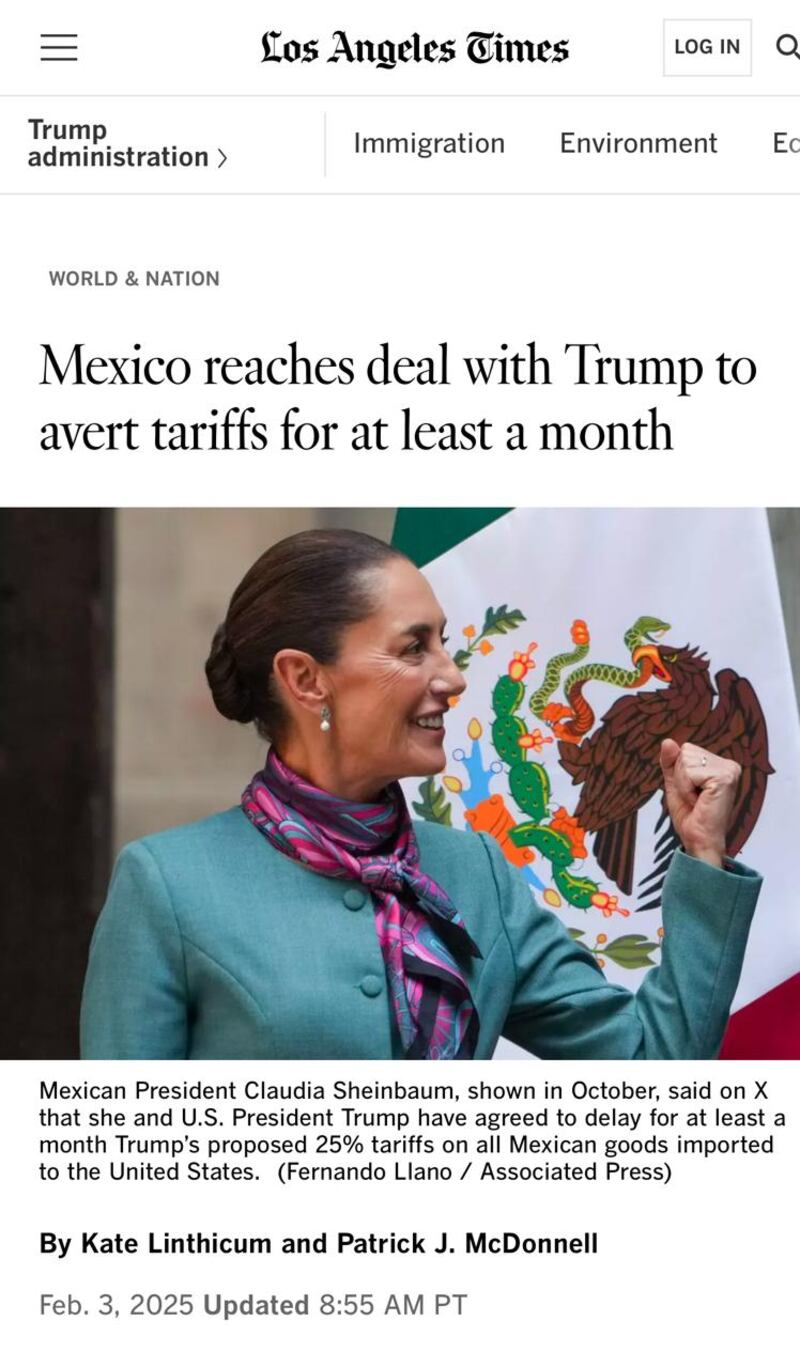Tap the Log In button

[x=706, y=47]
